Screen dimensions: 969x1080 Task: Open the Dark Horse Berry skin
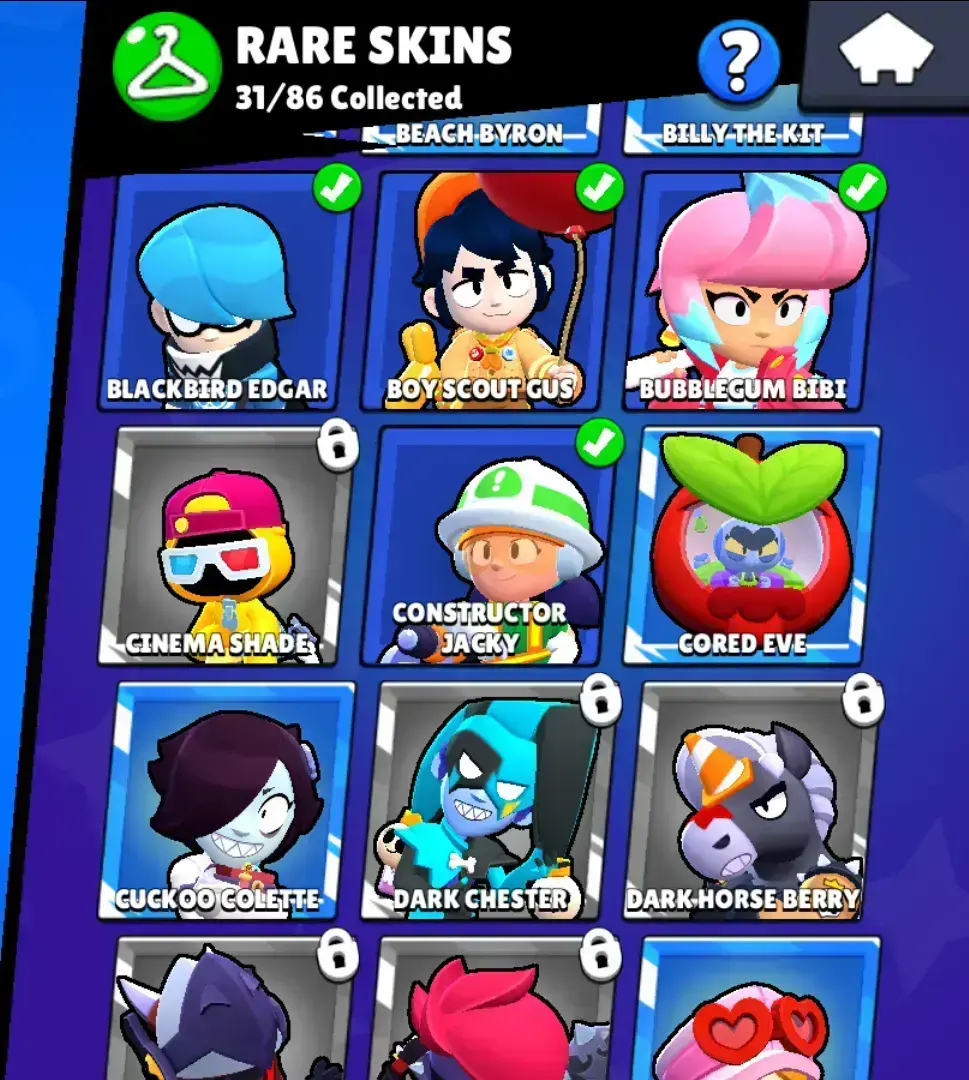pos(752,800)
